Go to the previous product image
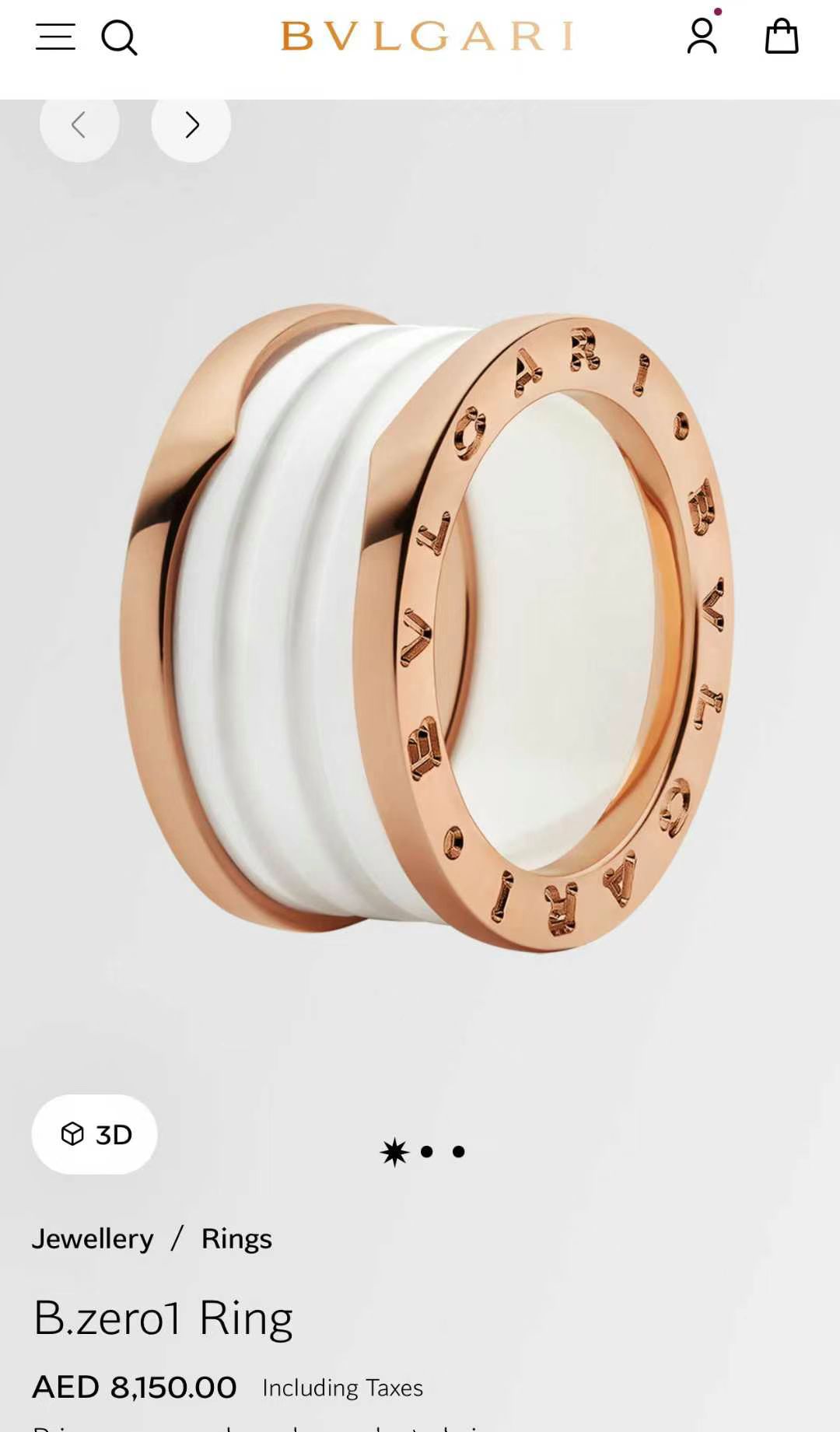Screen dimensions: 840x1432 coord(79,125)
